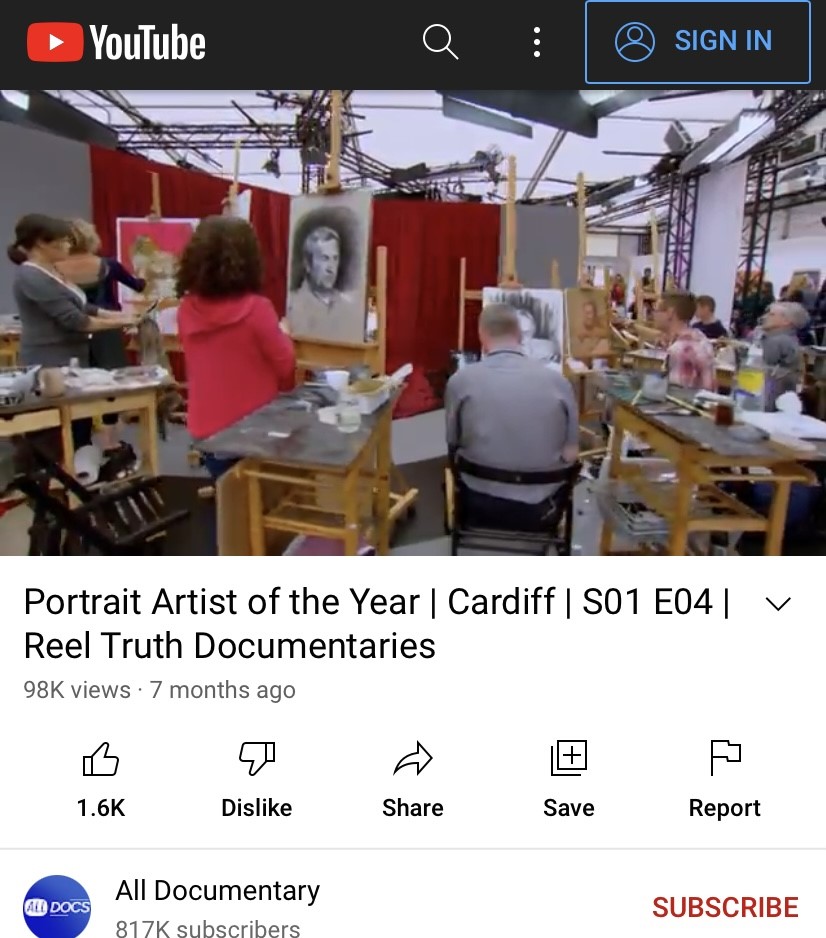Subscribe to All Documentary
Viewport: 826px width, 938px height.
725,907
